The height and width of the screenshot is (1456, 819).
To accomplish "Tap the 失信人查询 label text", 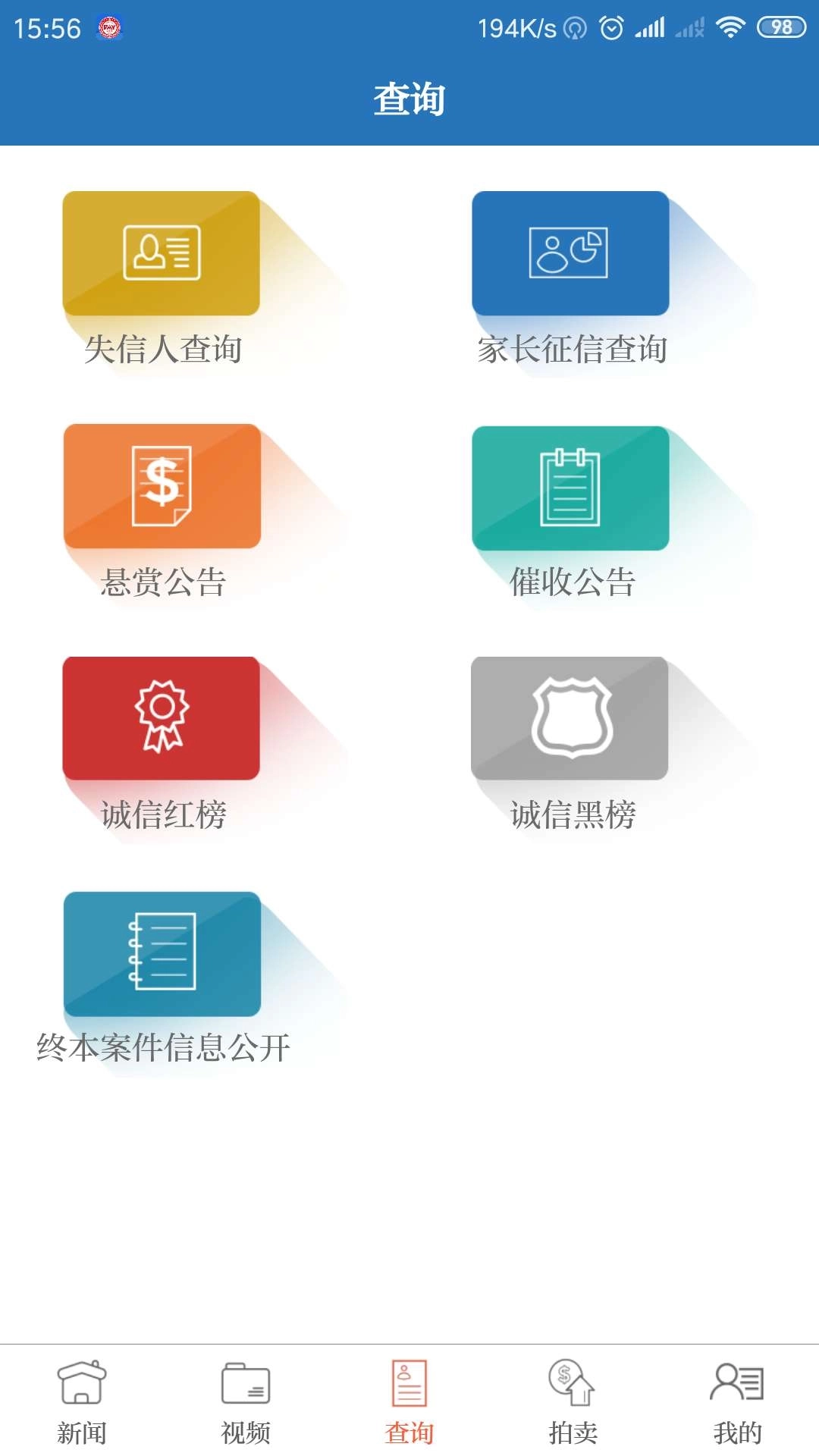I will [x=166, y=350].
